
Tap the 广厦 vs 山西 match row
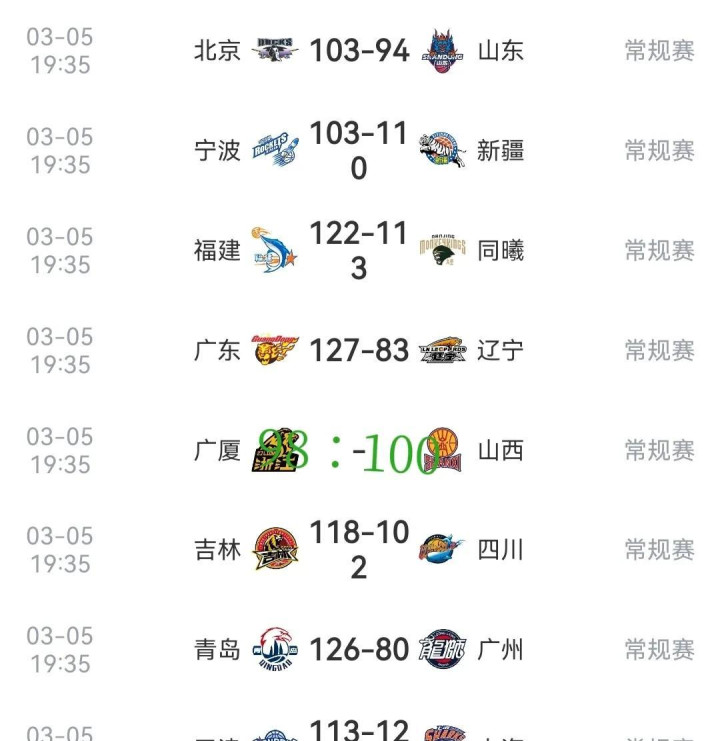[x=359, y=451]
